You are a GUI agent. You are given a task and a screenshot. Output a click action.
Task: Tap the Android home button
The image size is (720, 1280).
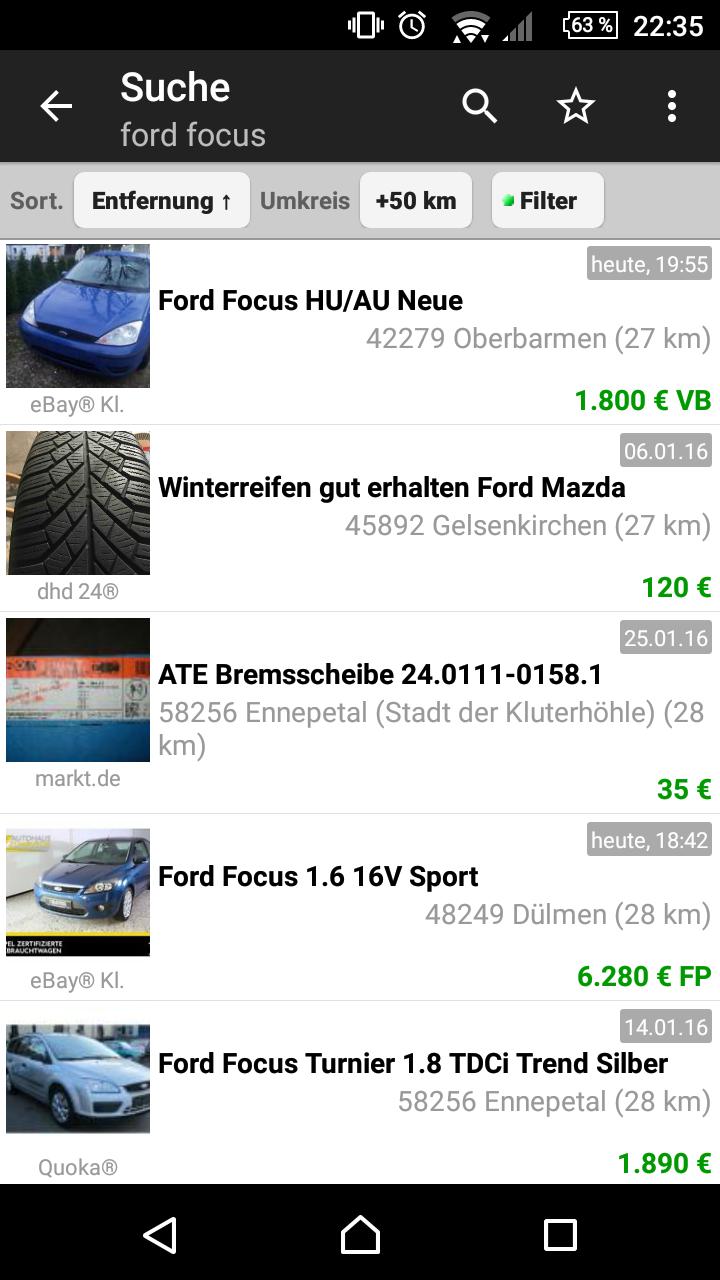click(360, 1235)
